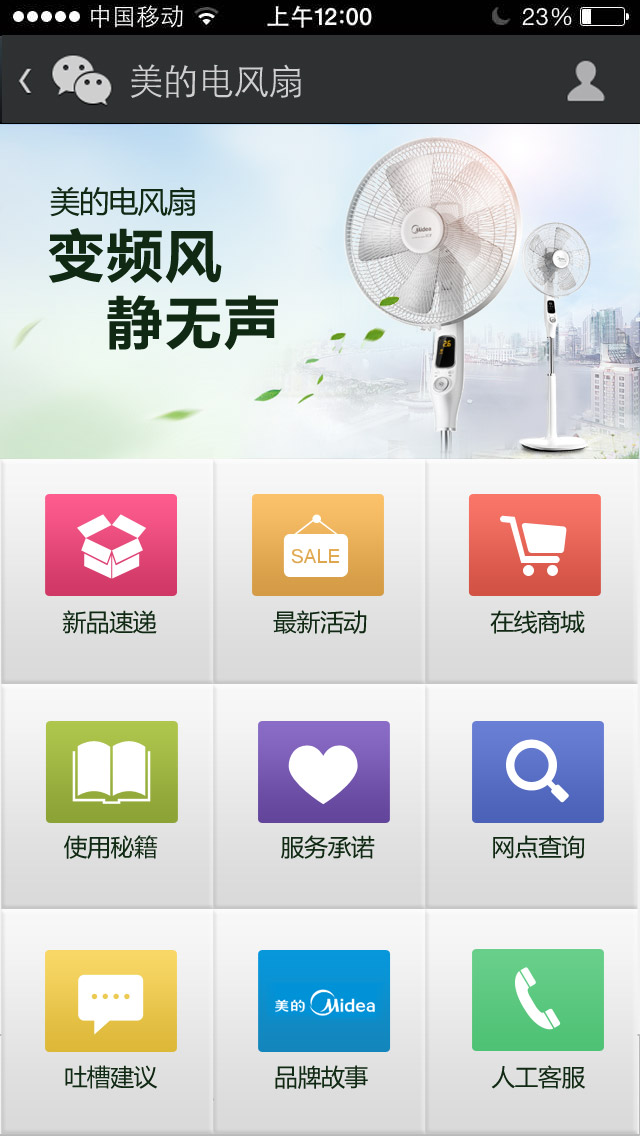Open 在线商城 online store

(535, 567)
